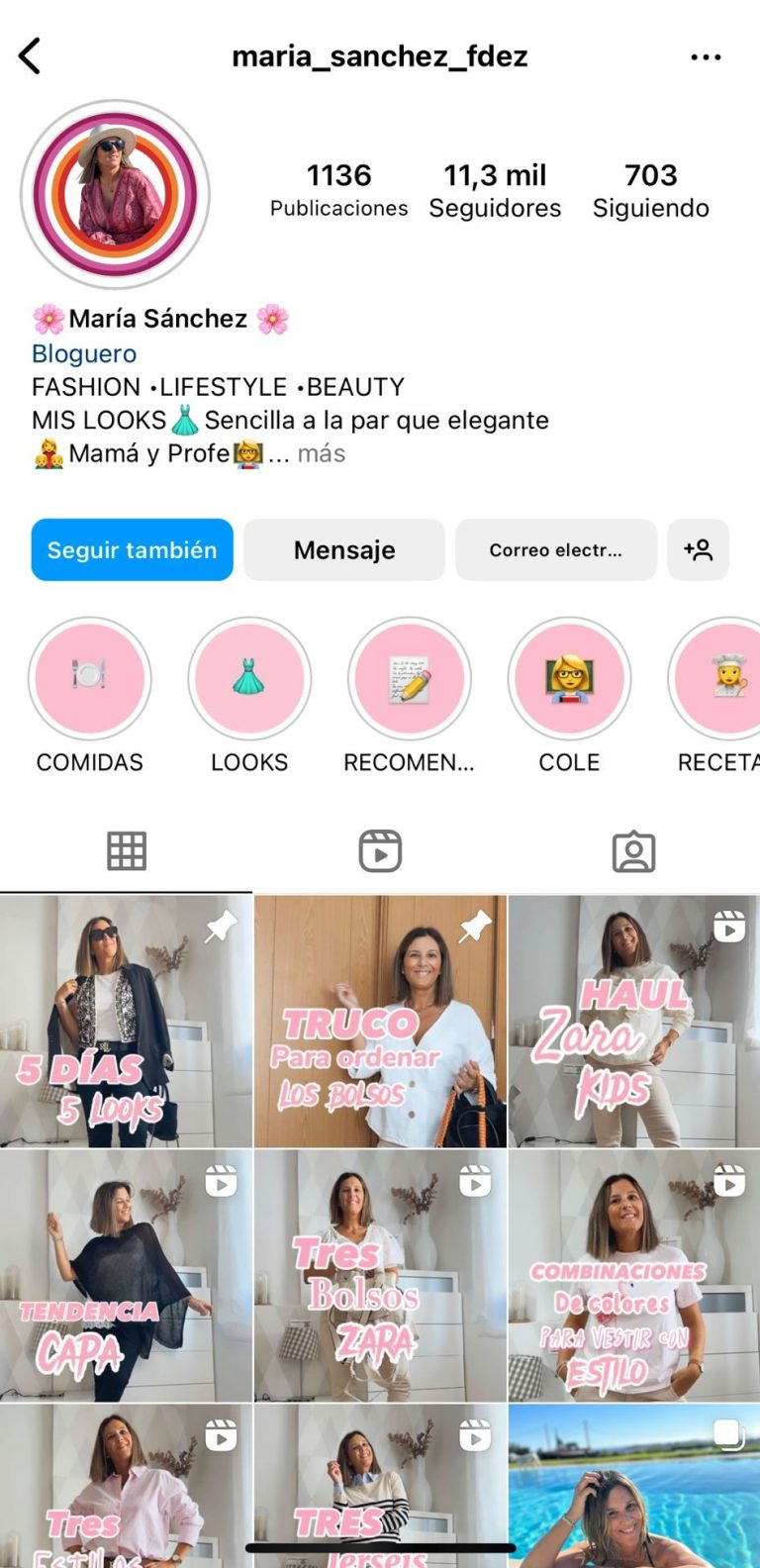
Task: View the profile picture story
Action: (x=115, y=194)
